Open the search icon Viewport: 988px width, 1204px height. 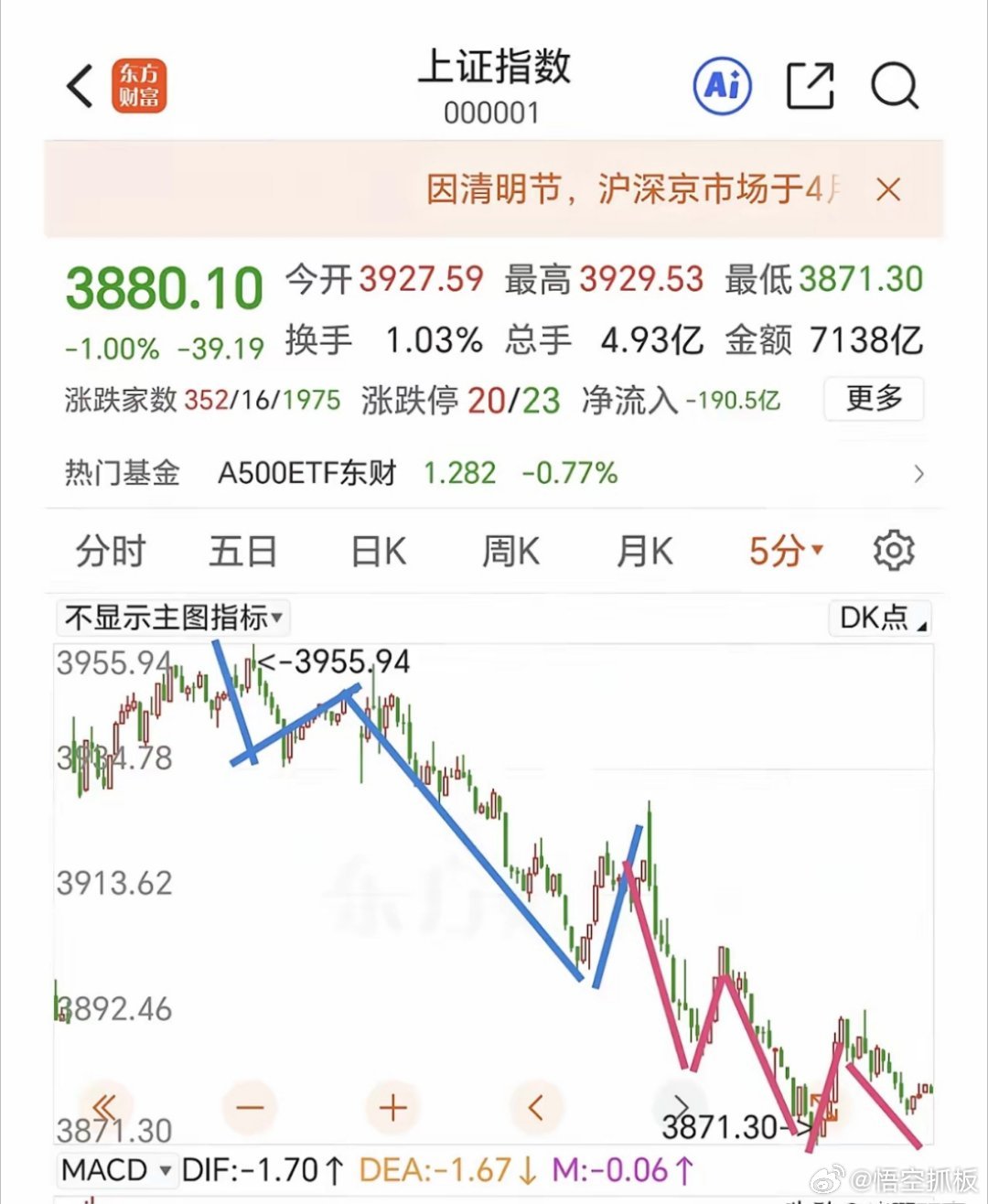[896, 87]
